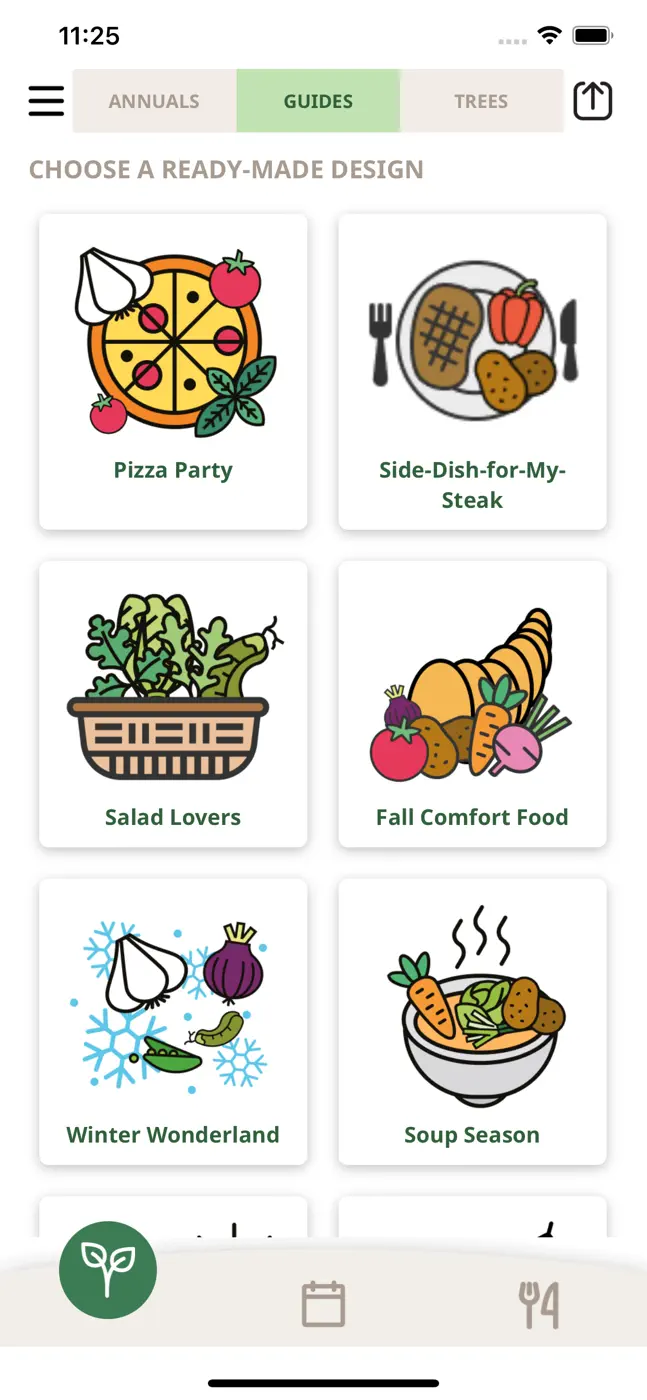Select the Guides tab

(x=318, y=101)
